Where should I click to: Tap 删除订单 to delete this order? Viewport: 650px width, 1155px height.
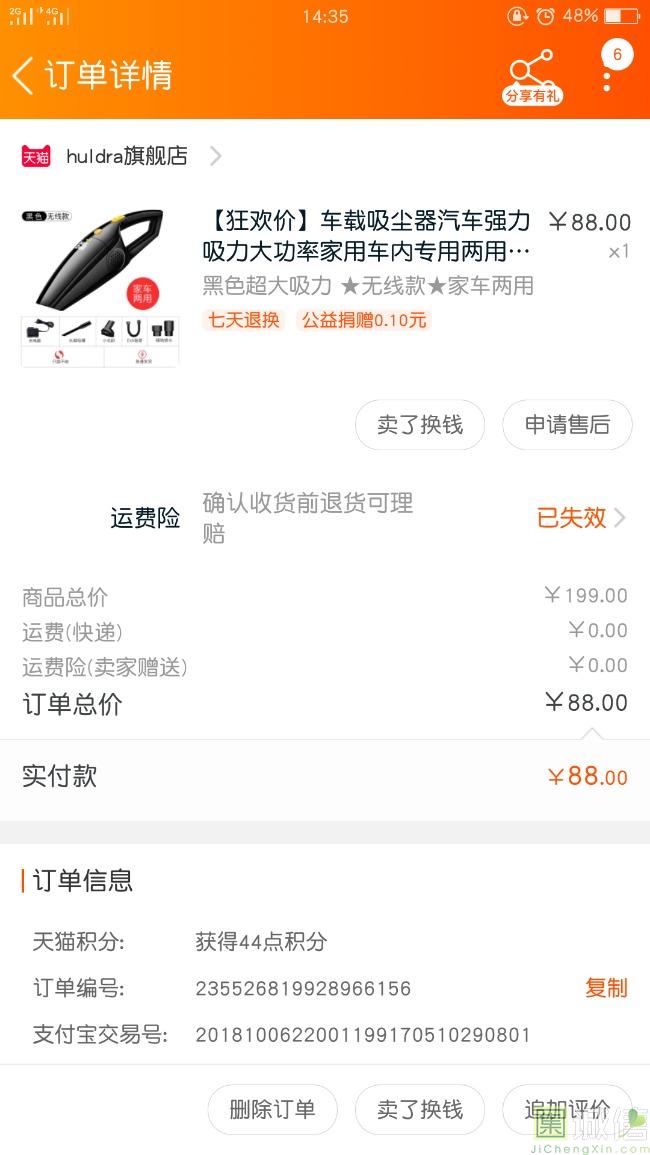click(273, 1109)
